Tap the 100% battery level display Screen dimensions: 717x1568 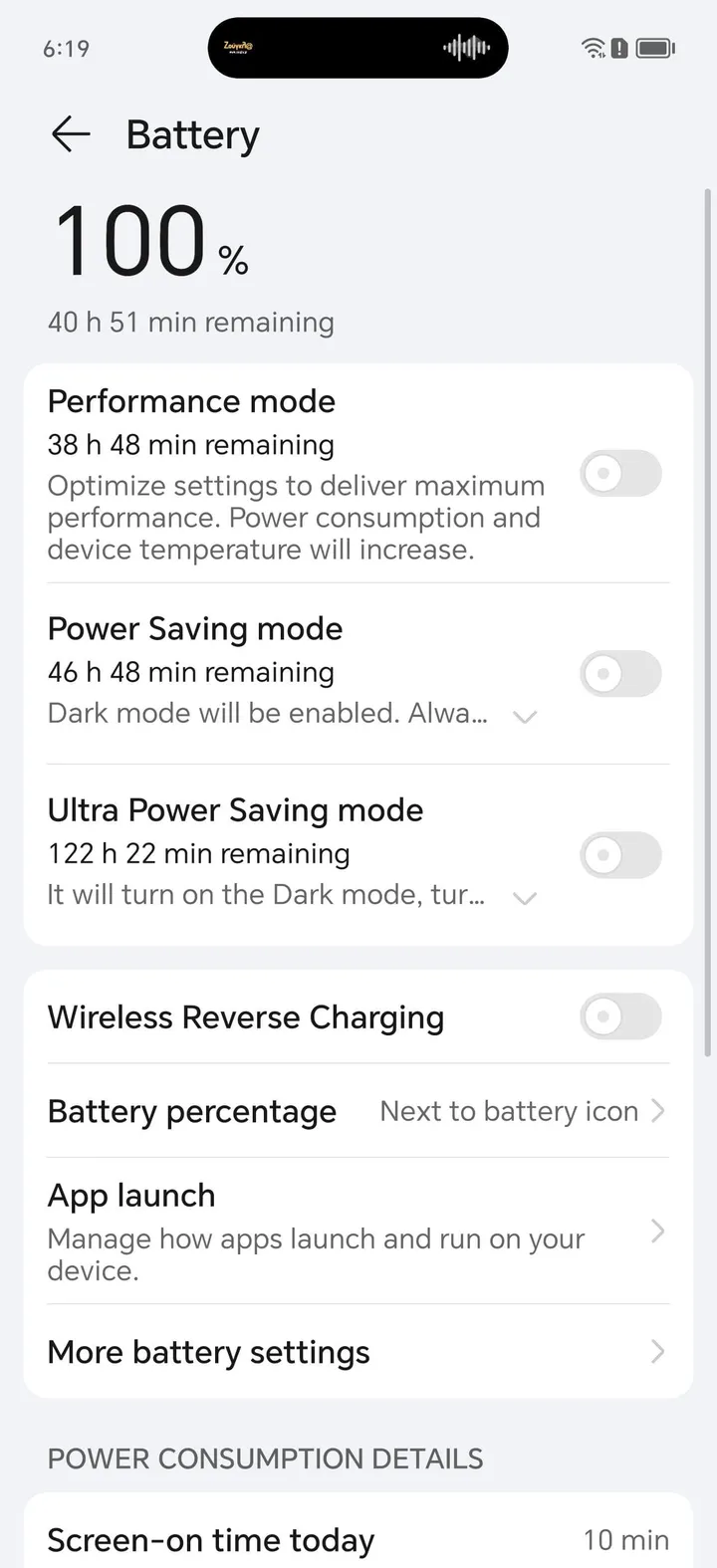(149, 239)
